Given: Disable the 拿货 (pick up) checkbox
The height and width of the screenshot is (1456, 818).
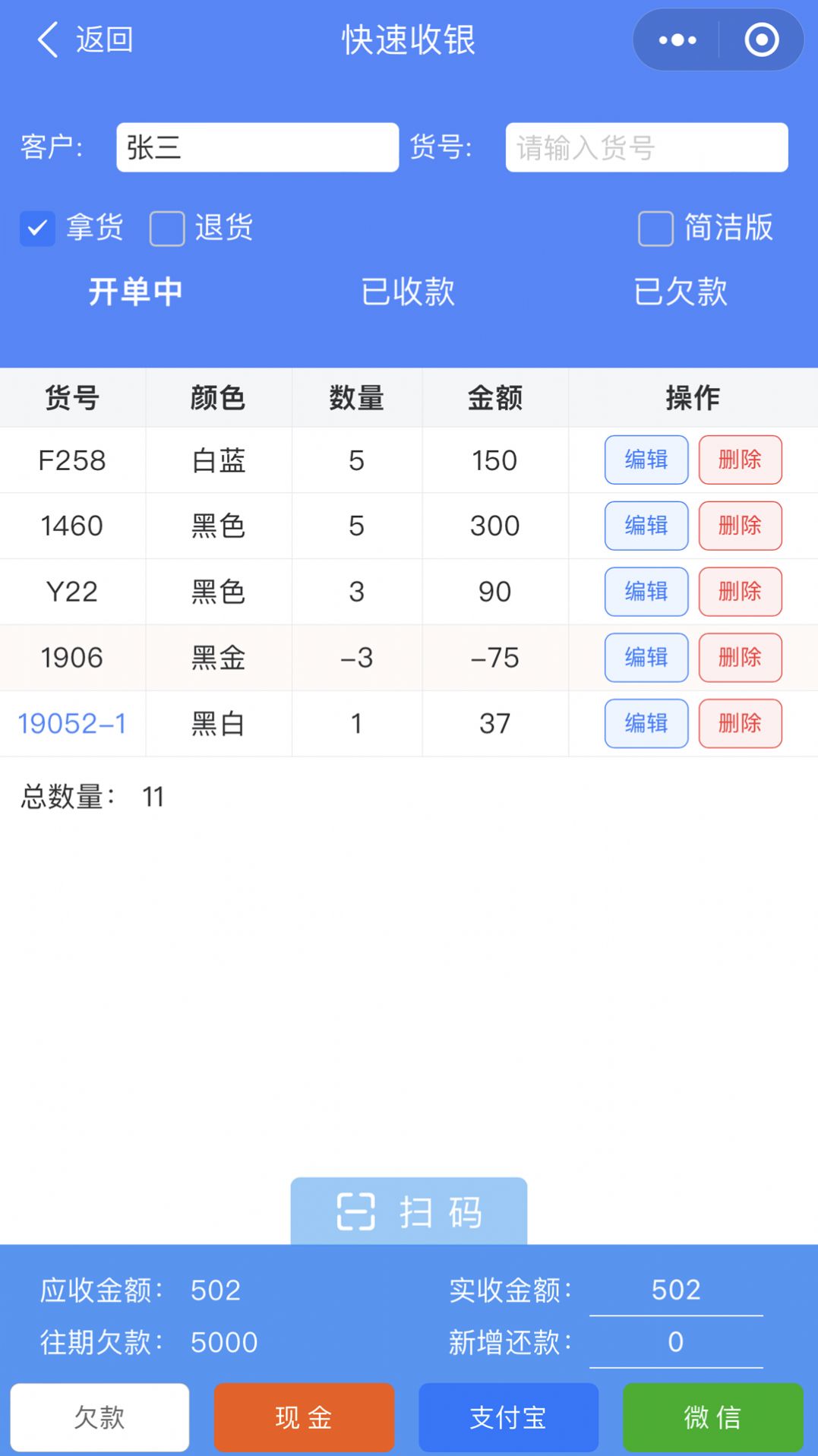Looking at the screenshot, I should (x=39, y=227).
